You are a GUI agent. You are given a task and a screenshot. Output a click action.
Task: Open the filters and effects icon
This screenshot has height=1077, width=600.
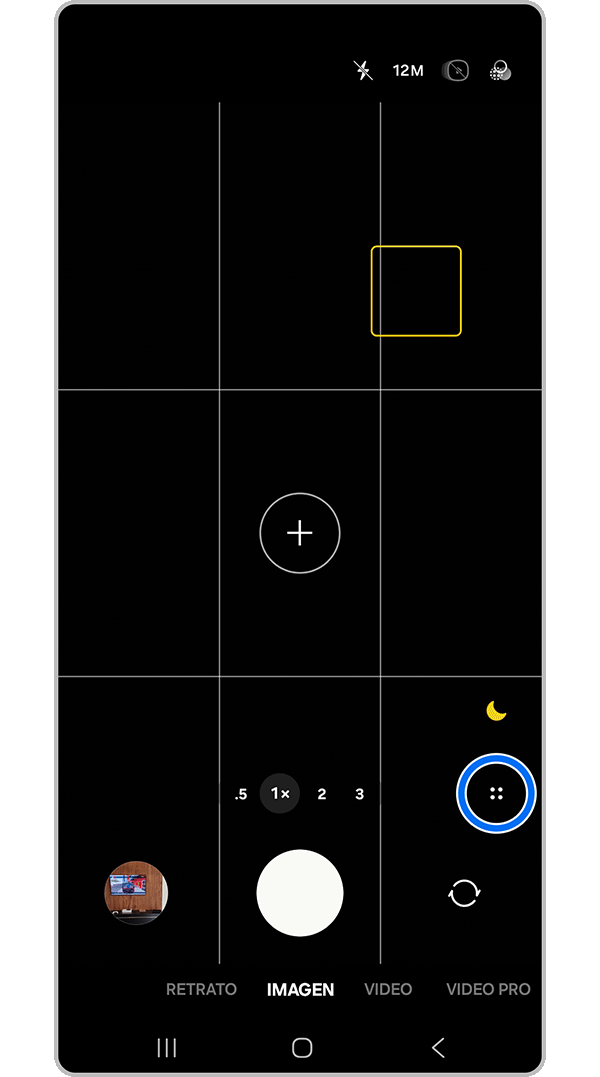(500, 71)
